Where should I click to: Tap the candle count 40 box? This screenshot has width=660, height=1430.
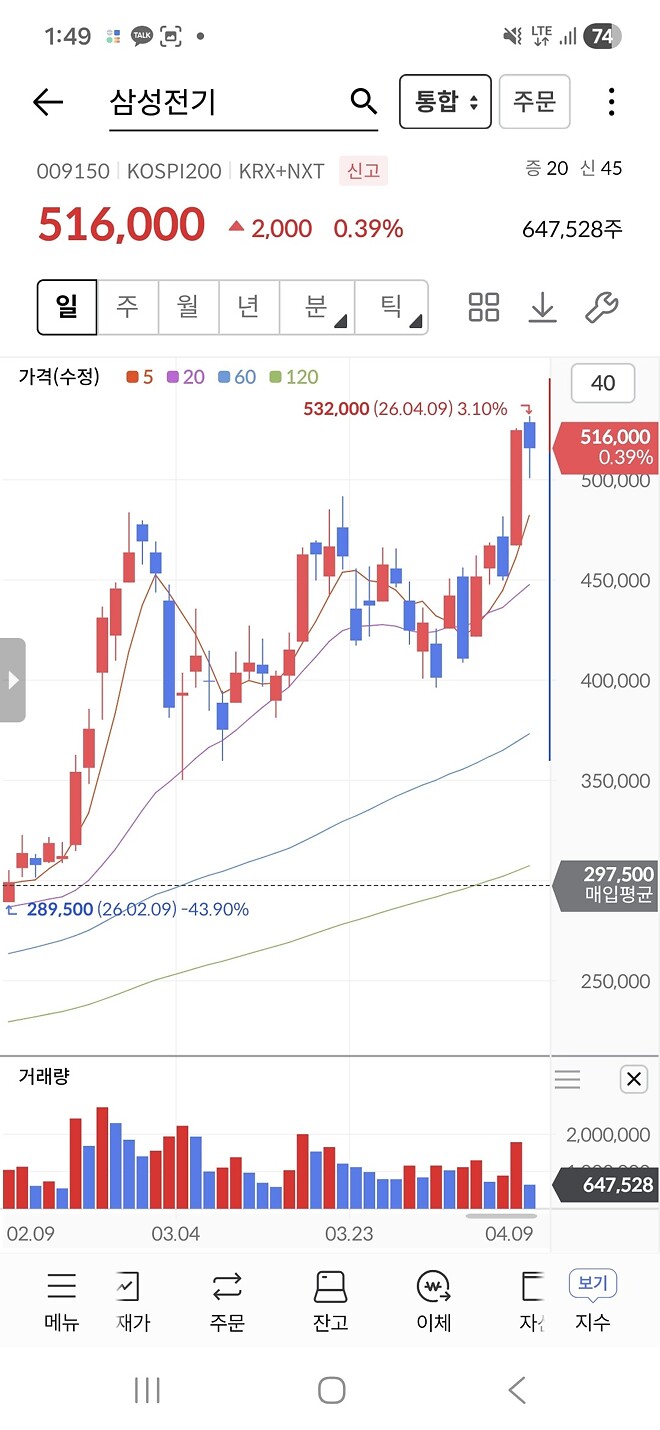(x=603, y=383)
